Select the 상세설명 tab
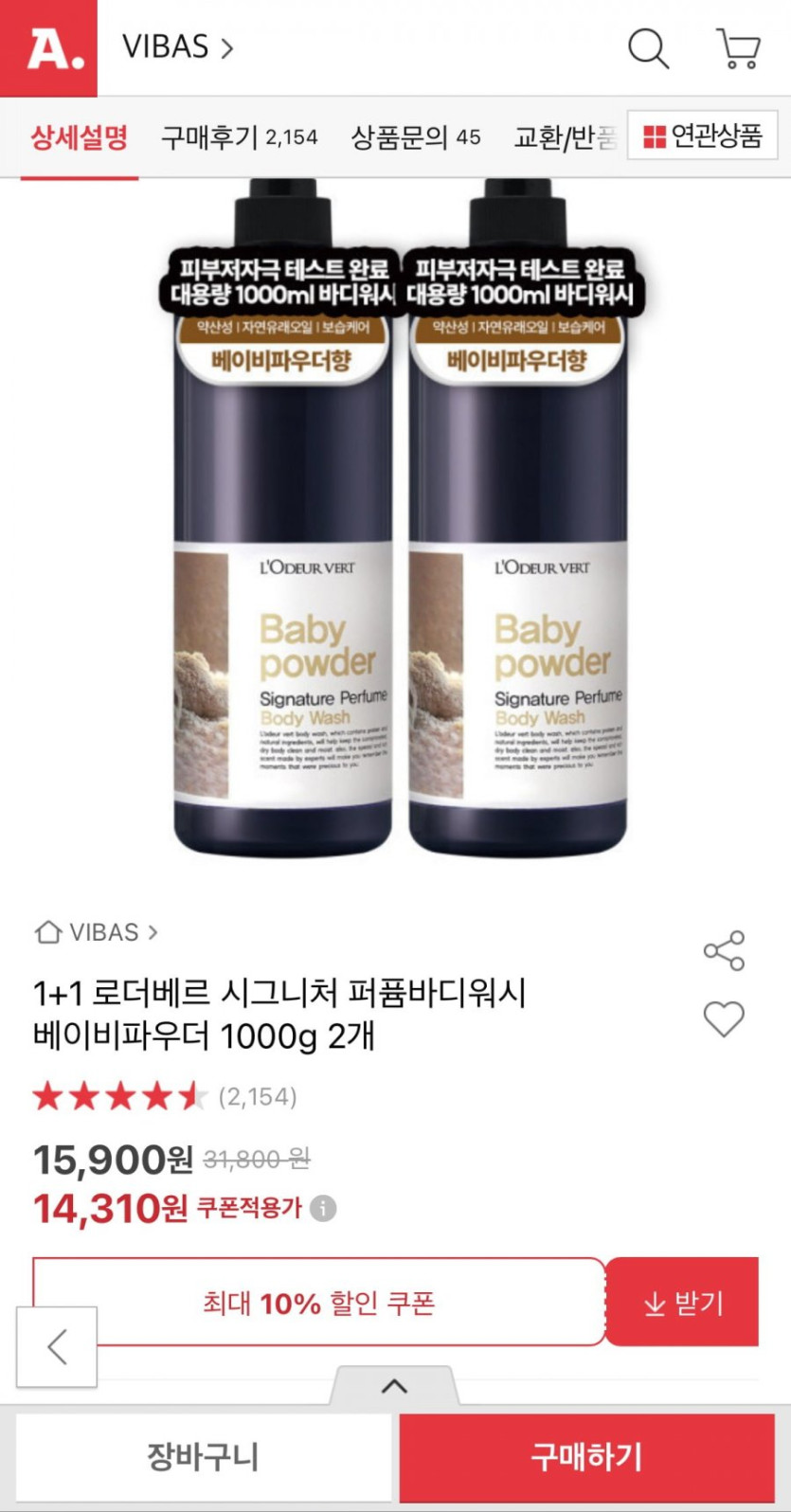 point(79,137)
